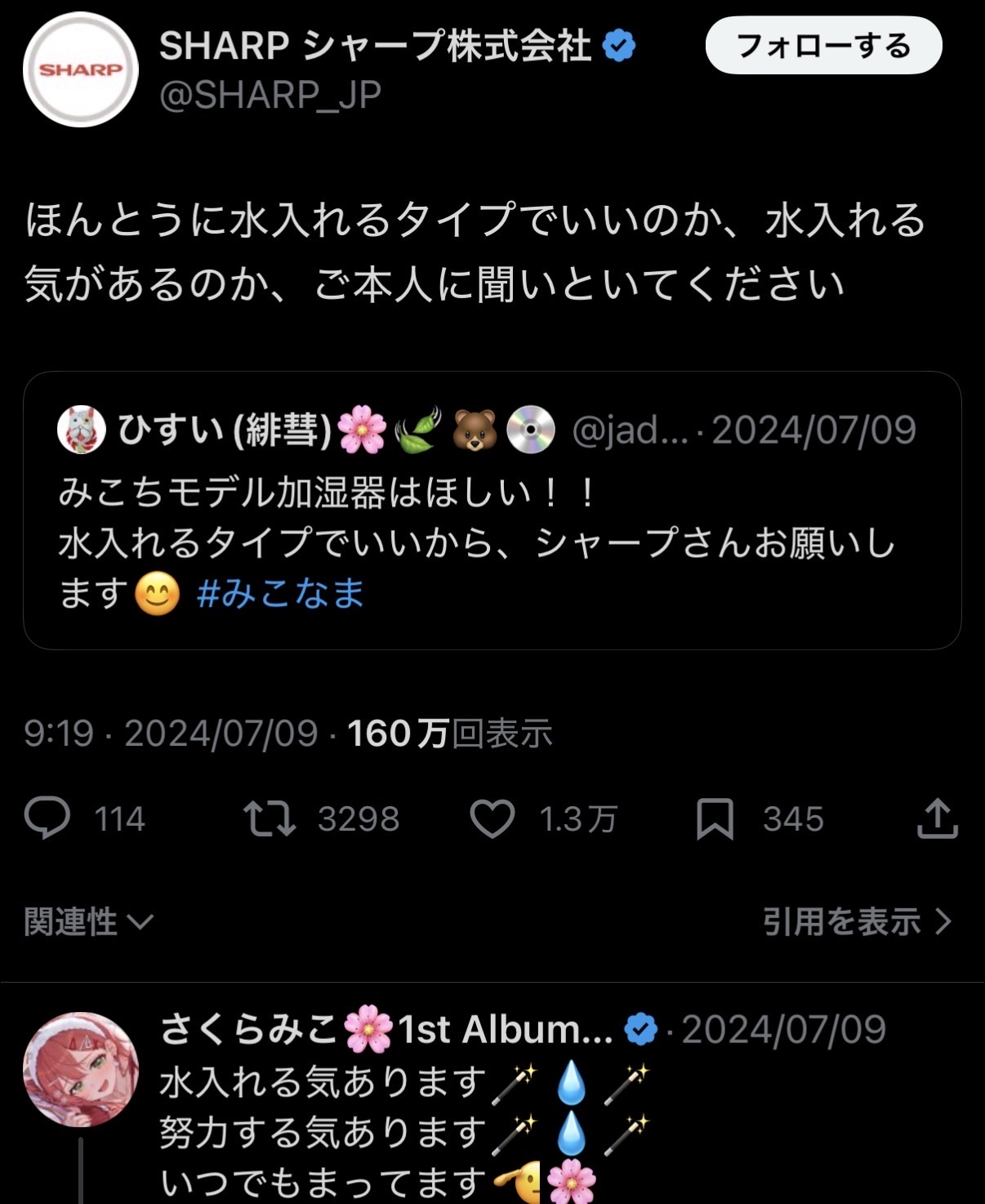Repost SHARP's post

point(270,818)
